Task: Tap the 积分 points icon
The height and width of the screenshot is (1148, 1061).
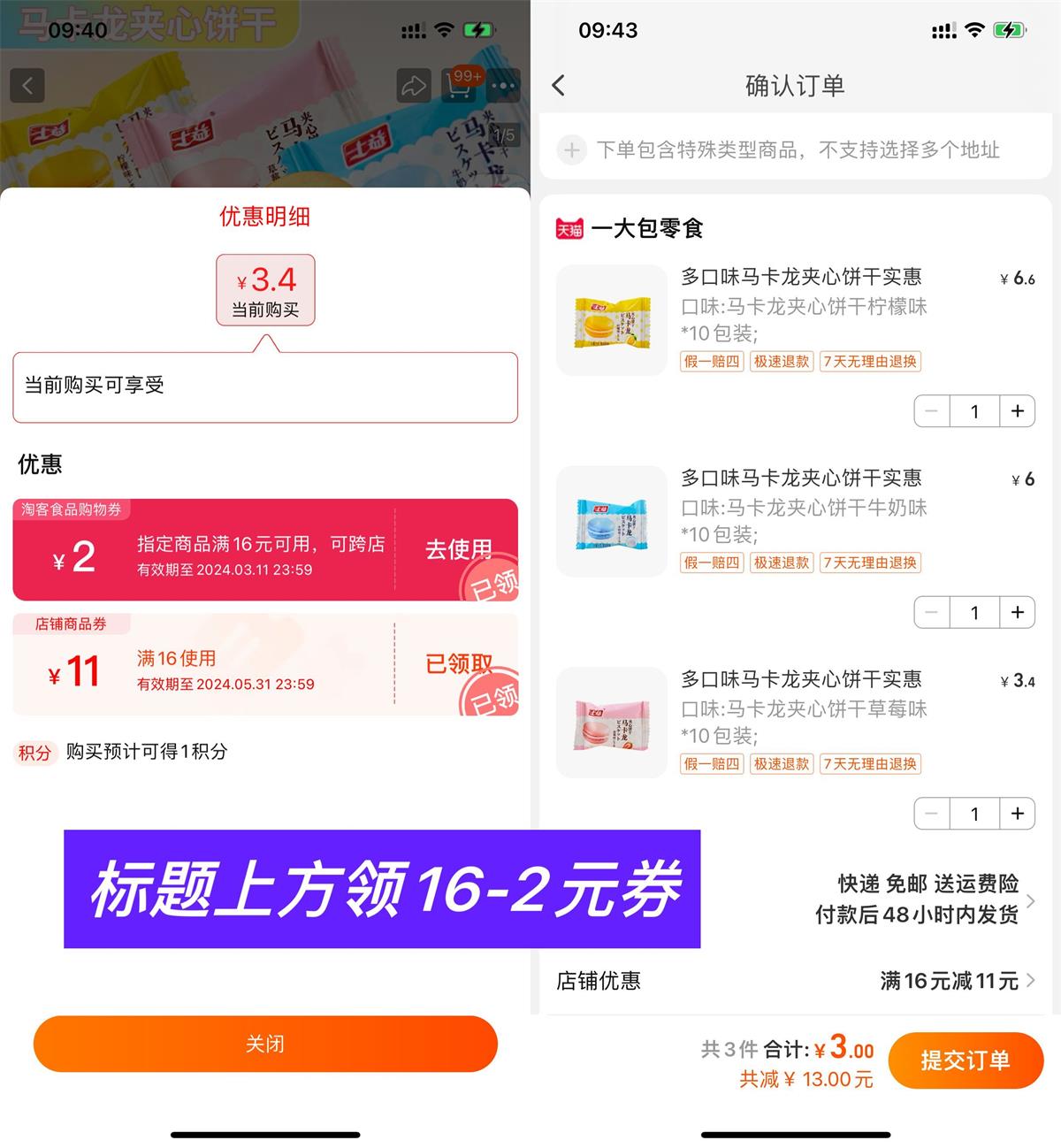Action: point(35,753)
